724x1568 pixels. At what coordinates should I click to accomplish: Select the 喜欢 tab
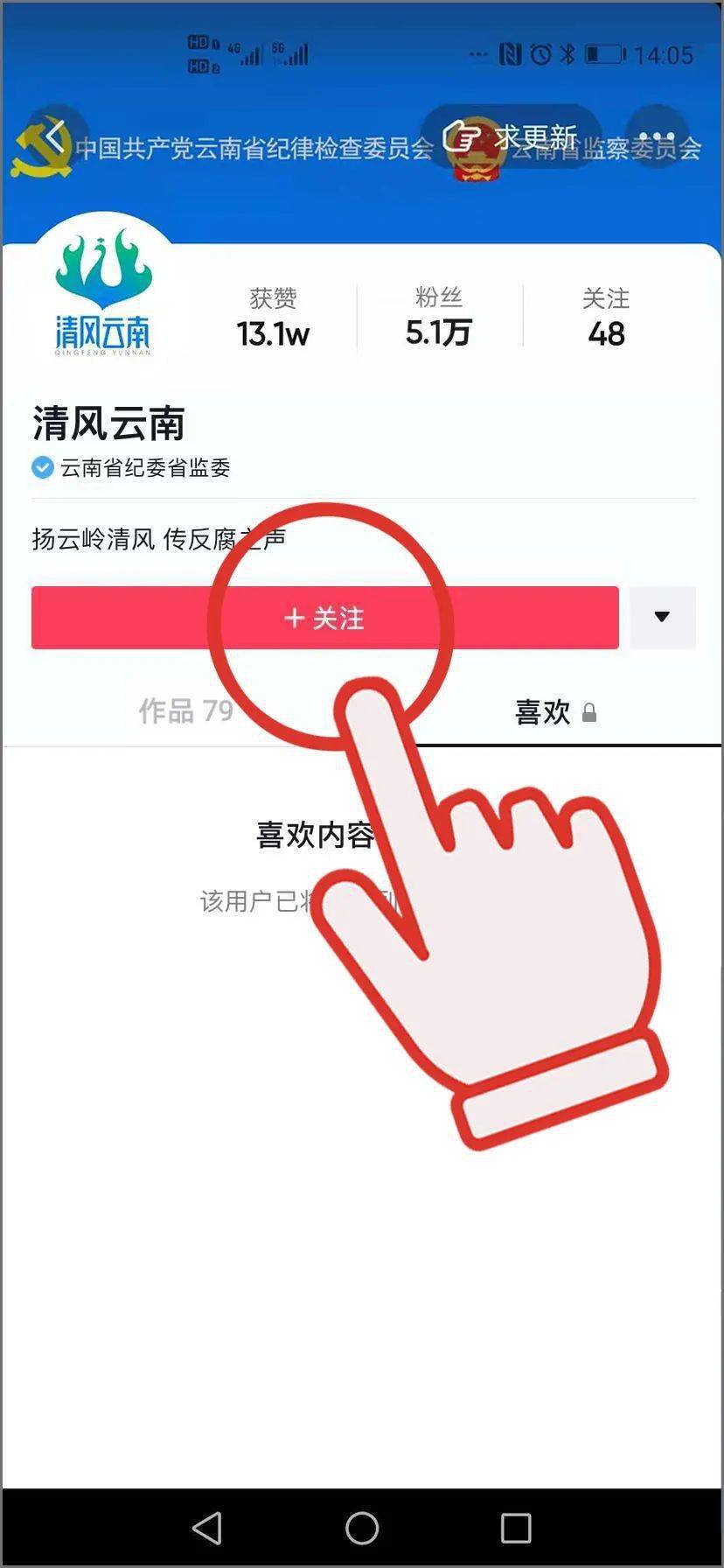coord(554,712)
